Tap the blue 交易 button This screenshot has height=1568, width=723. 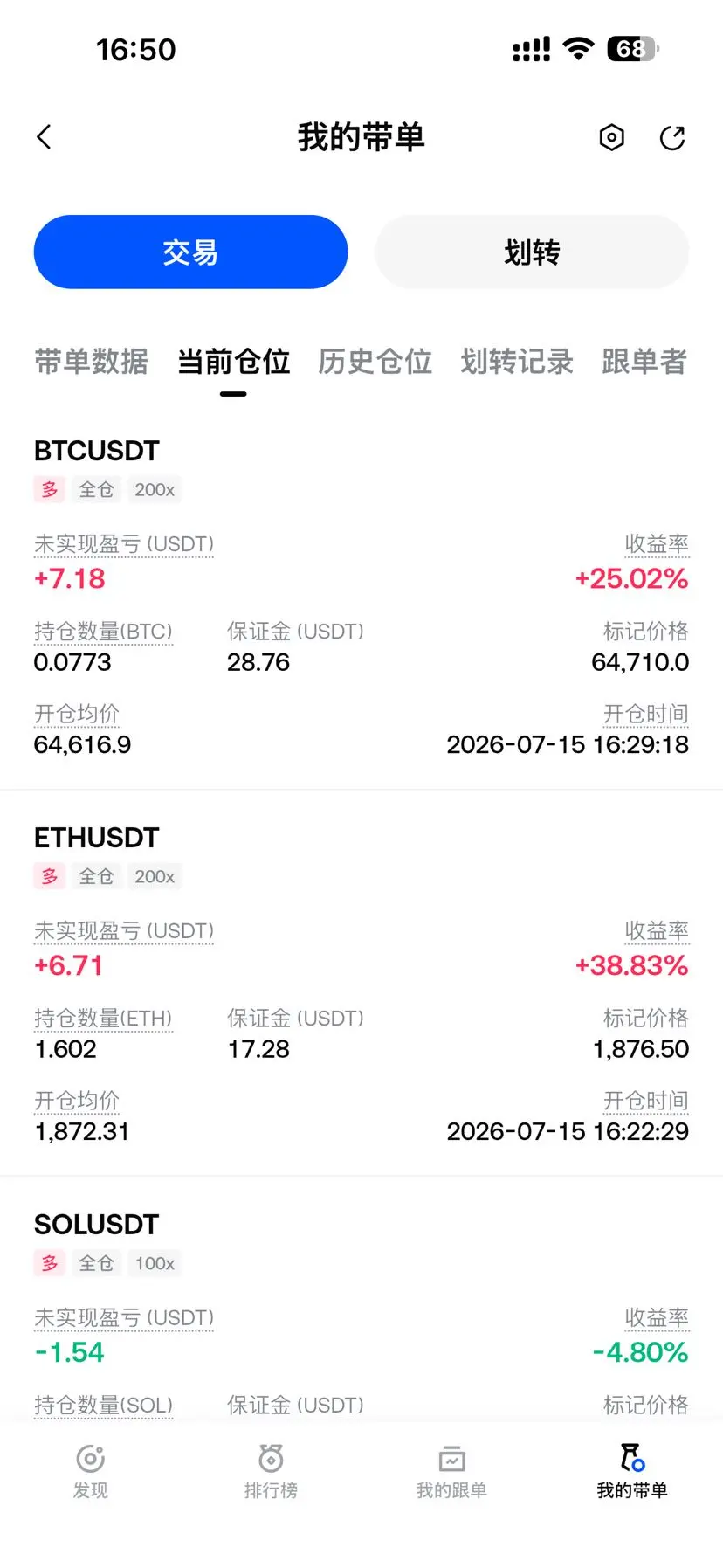point(190,252)
